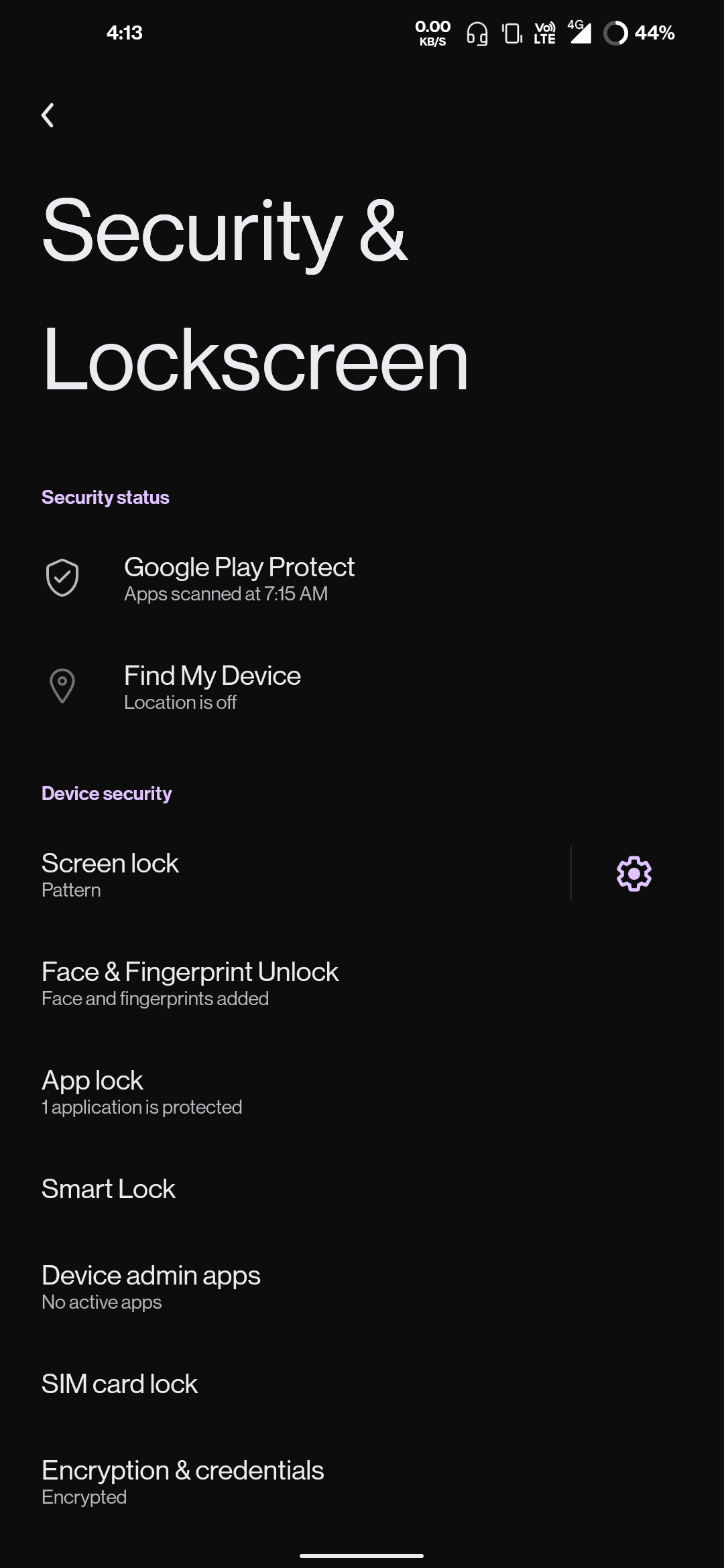Open Encryption & credentials
724x1568 pixels.
click(182, 1481)
